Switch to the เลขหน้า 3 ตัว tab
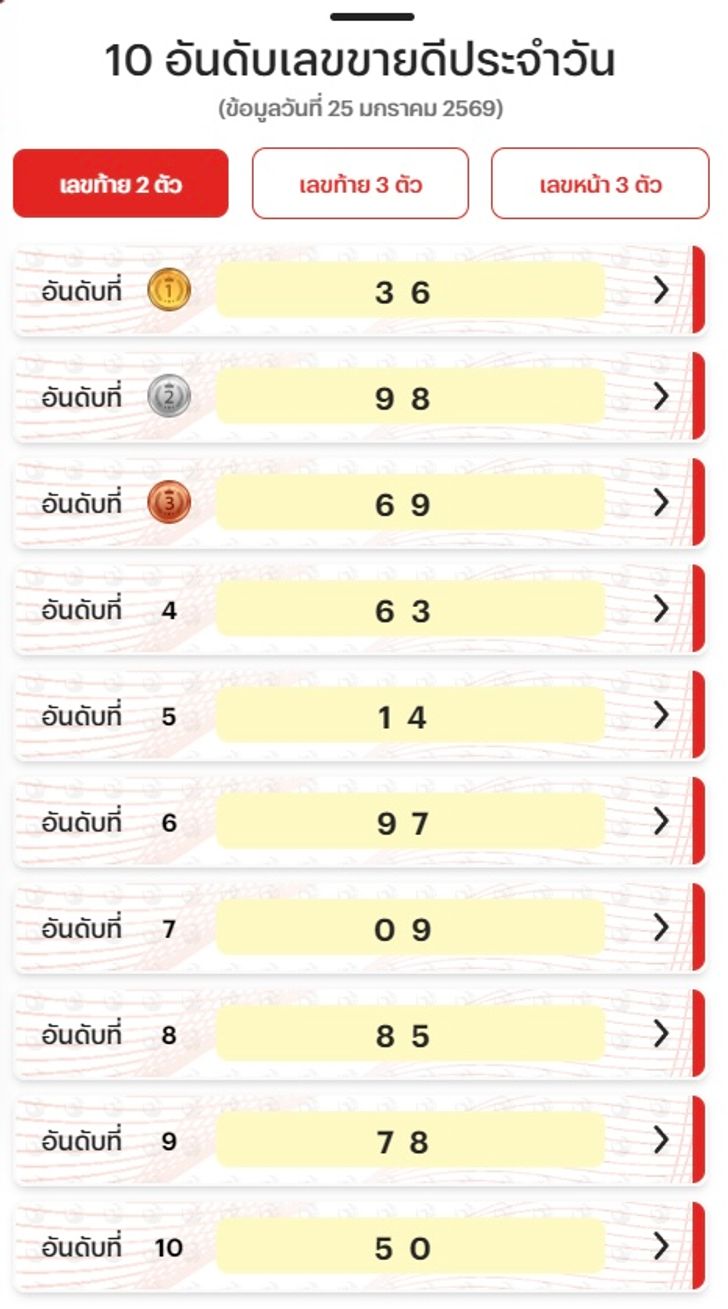This screenshot has width=728, height=1309. [600, 184]
